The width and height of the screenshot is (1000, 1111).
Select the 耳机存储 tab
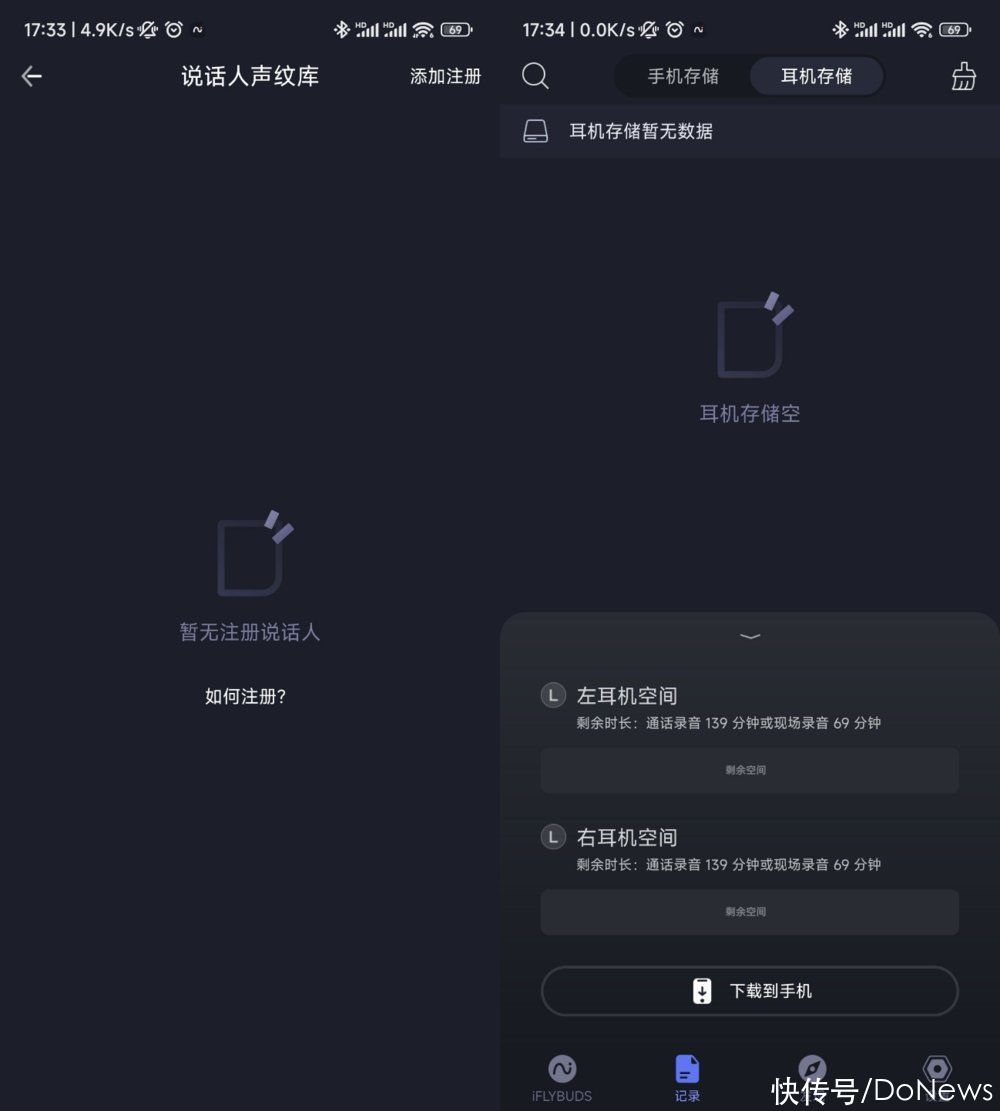point(816,76)
